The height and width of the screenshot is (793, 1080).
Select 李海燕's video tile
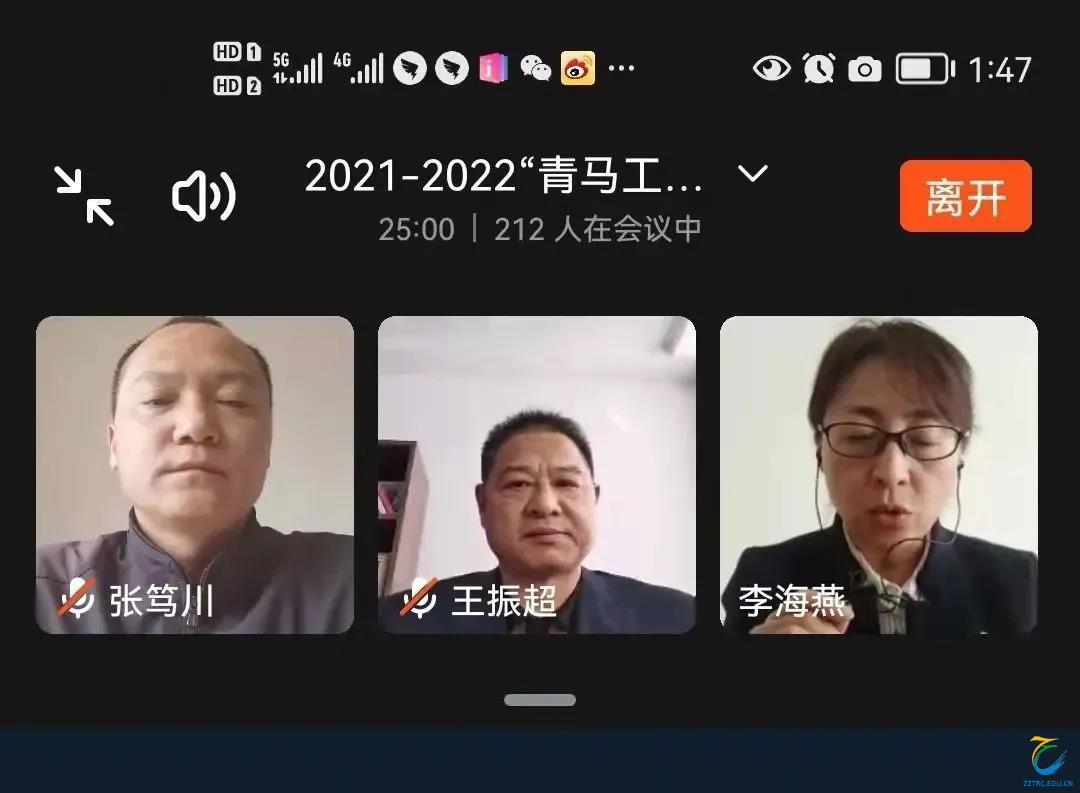click(878, 474)
